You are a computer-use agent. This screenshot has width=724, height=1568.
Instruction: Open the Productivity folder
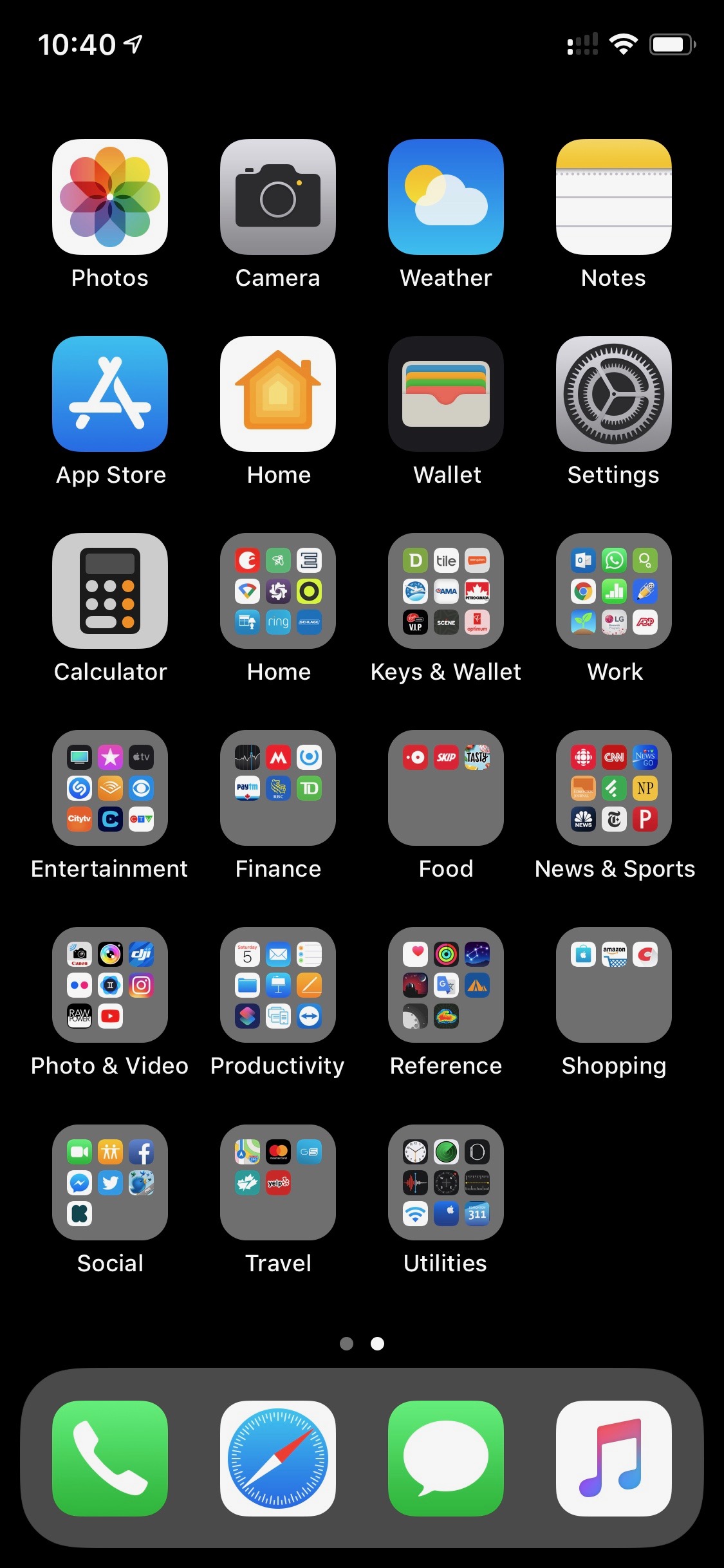click(x=278, y=985)
